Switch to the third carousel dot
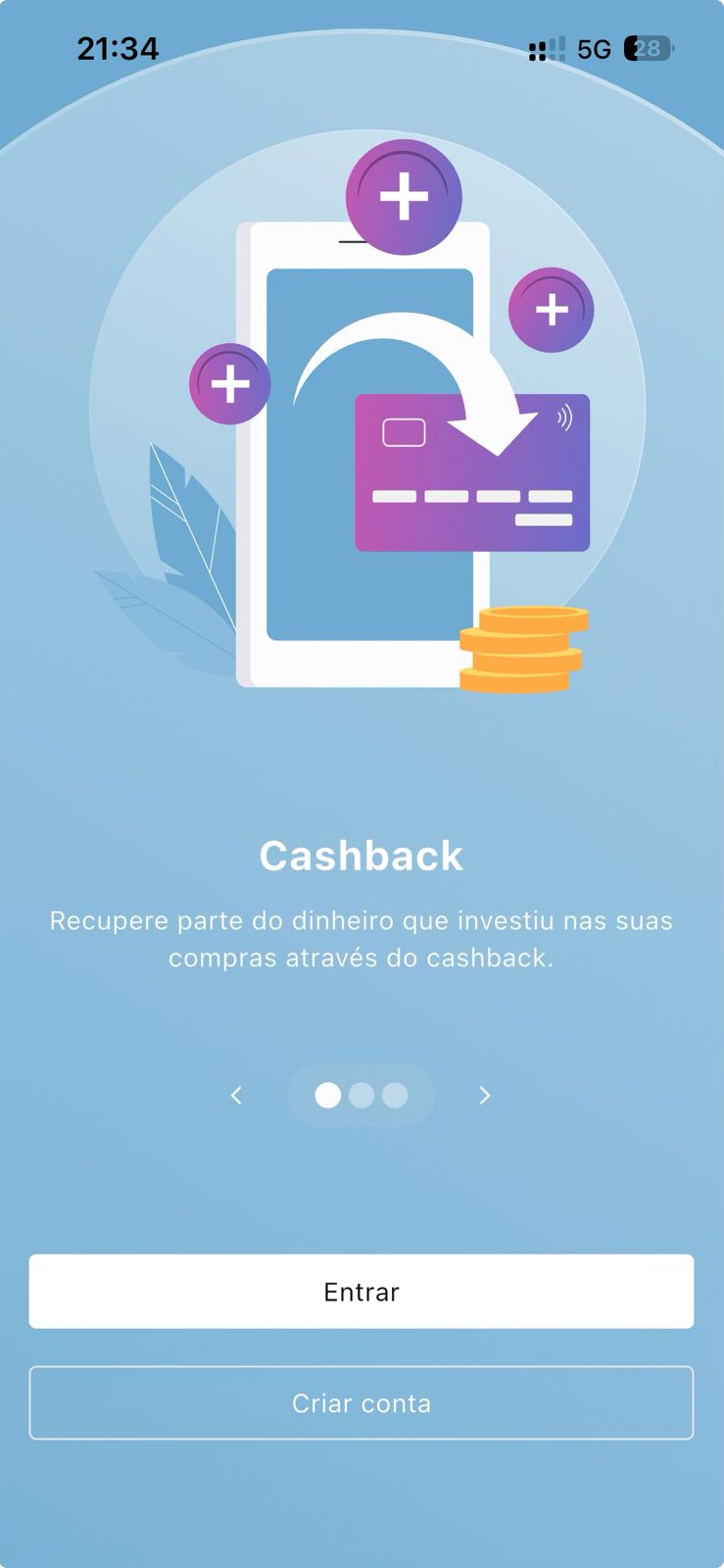 394,1096
